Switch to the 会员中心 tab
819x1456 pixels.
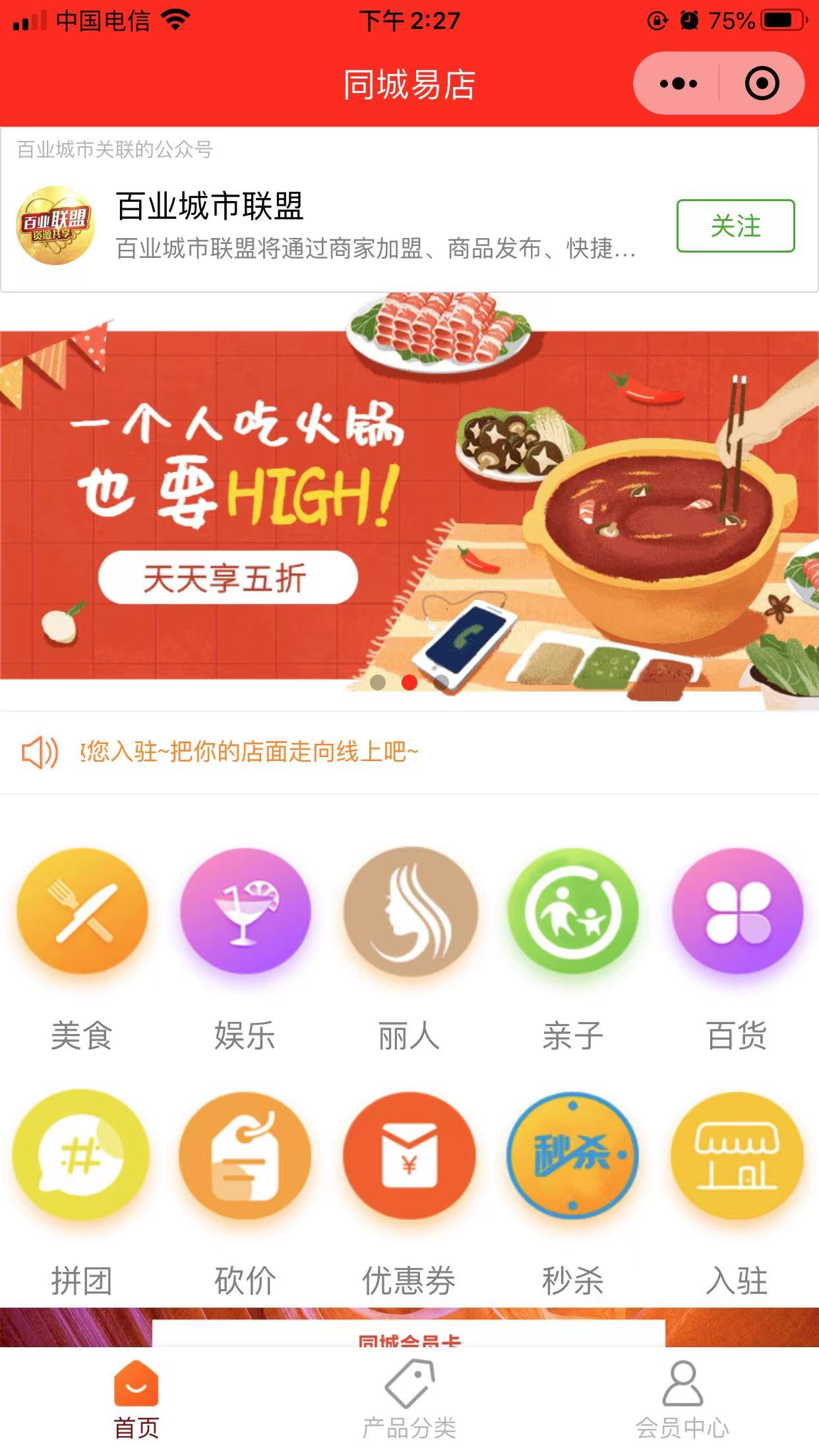coord(682,1399)
